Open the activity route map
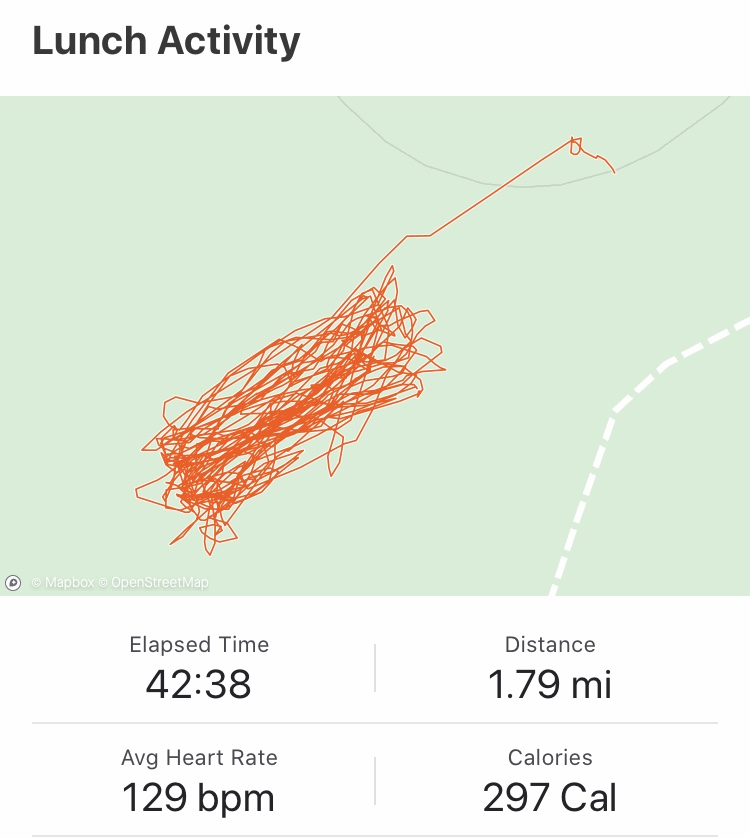Viewport: 750px width, 838px height. pyautogui.click(x=375, y=345)
